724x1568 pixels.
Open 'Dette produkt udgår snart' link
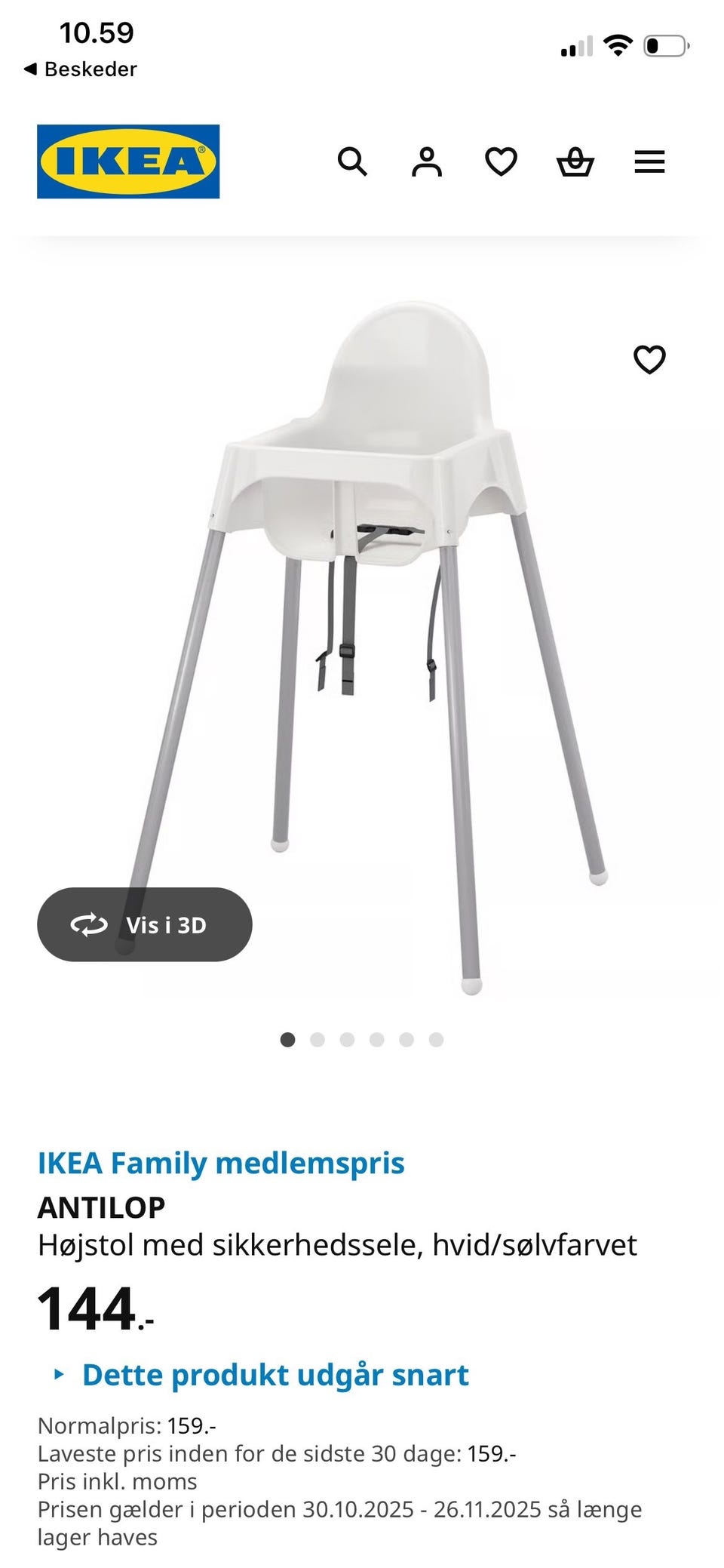pyautogui.click(x=275, y=1374)
